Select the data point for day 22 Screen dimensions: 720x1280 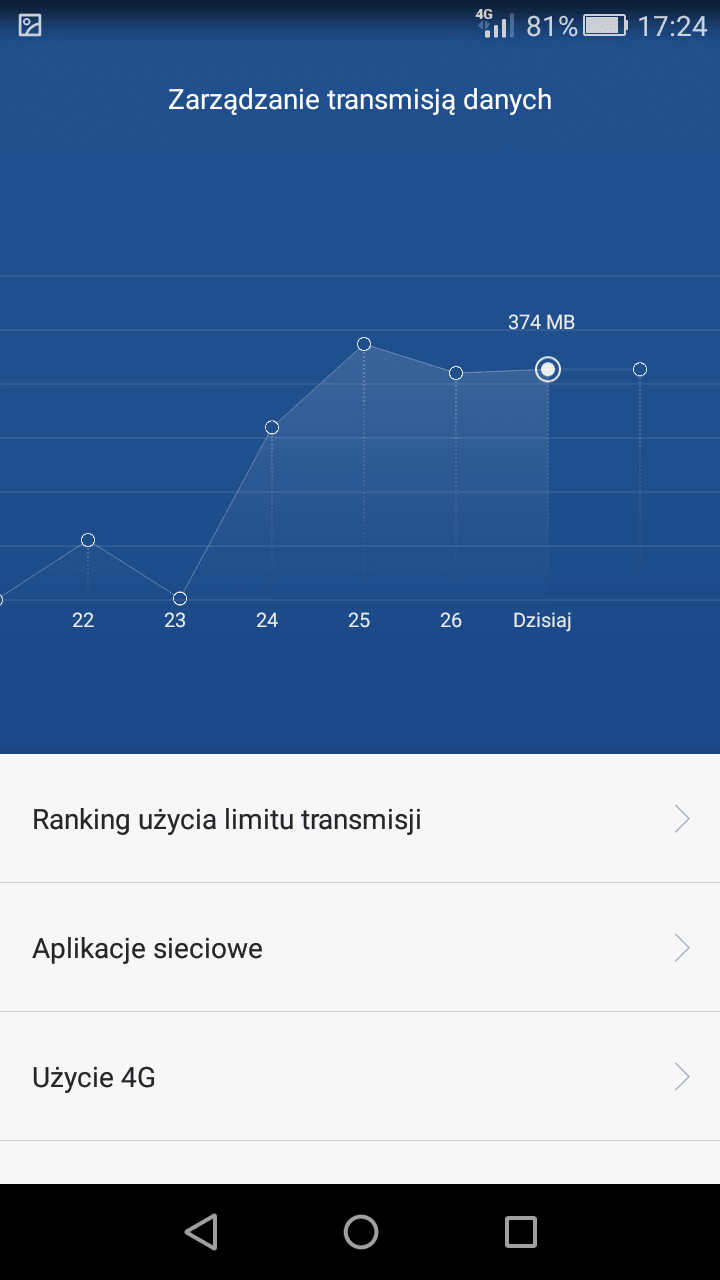[x=88, y=540]
